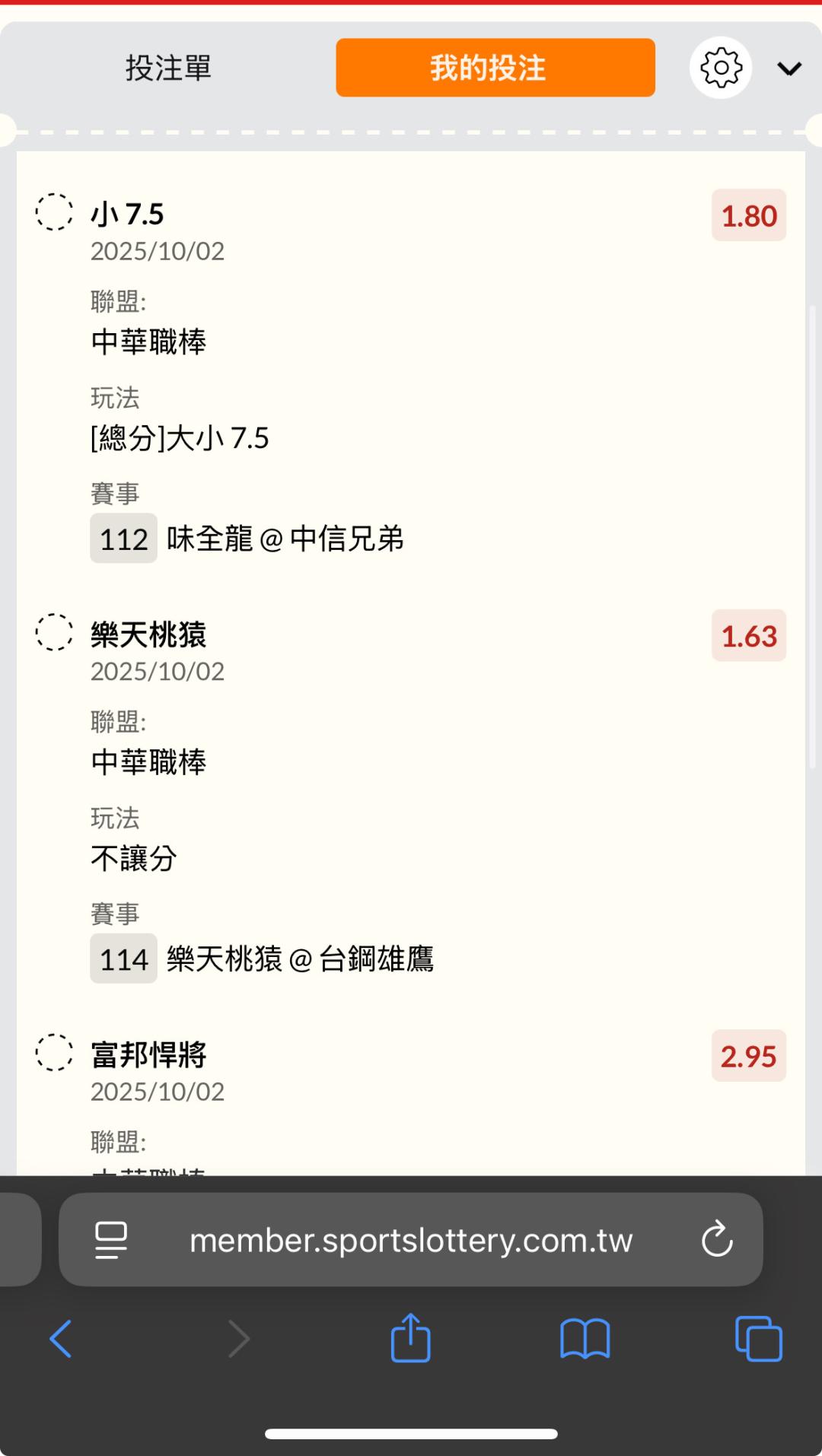Reload the page in Safari
The height and width of the screenshot is (1456, 822).
pos(716,1240)
